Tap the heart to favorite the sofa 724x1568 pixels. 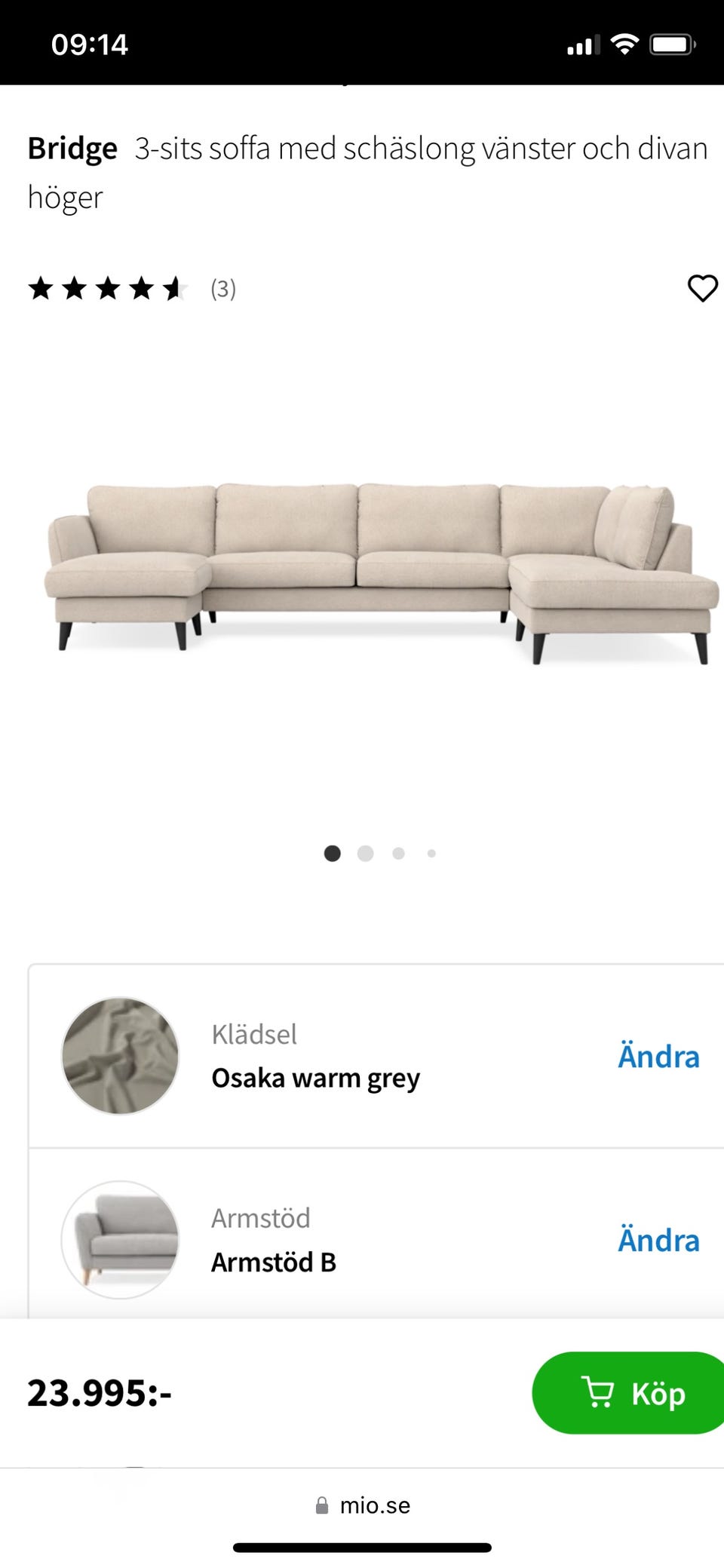click(701, 287)
